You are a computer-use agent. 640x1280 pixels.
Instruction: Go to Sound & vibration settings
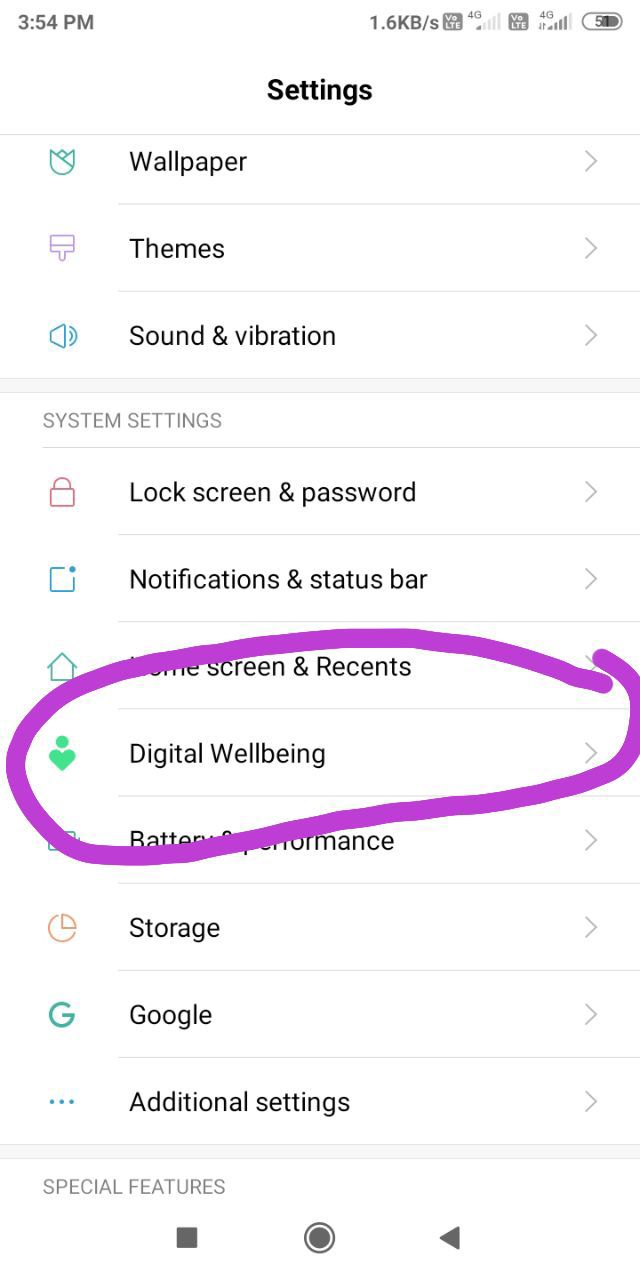[x=320, y=335]
